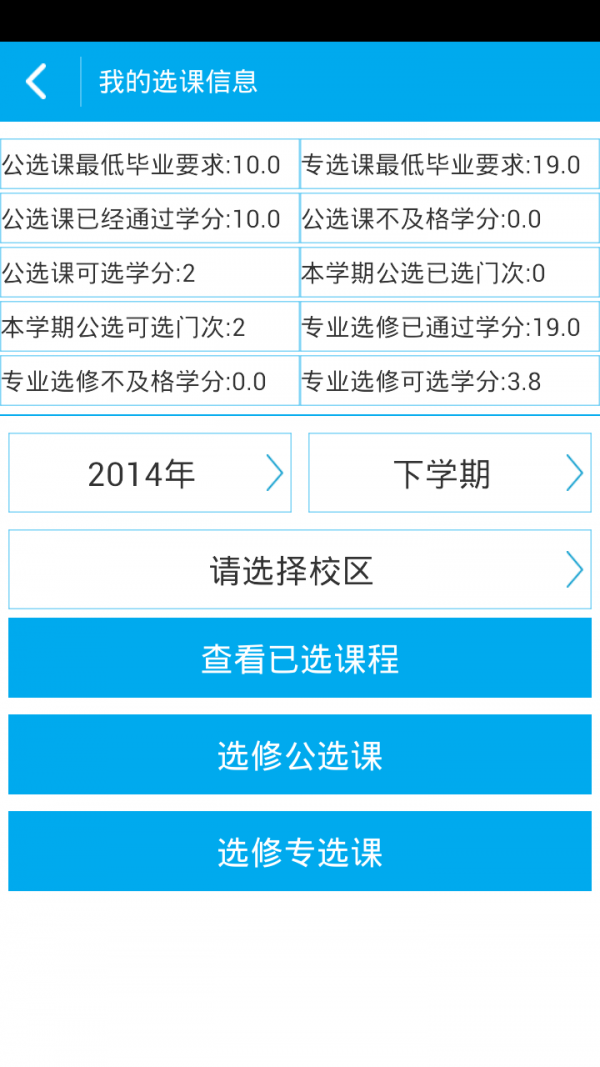600x1067 pixels.
Task: Open the 下学期 semester picker
Action: pyautogui.click(x=449, y=473)
